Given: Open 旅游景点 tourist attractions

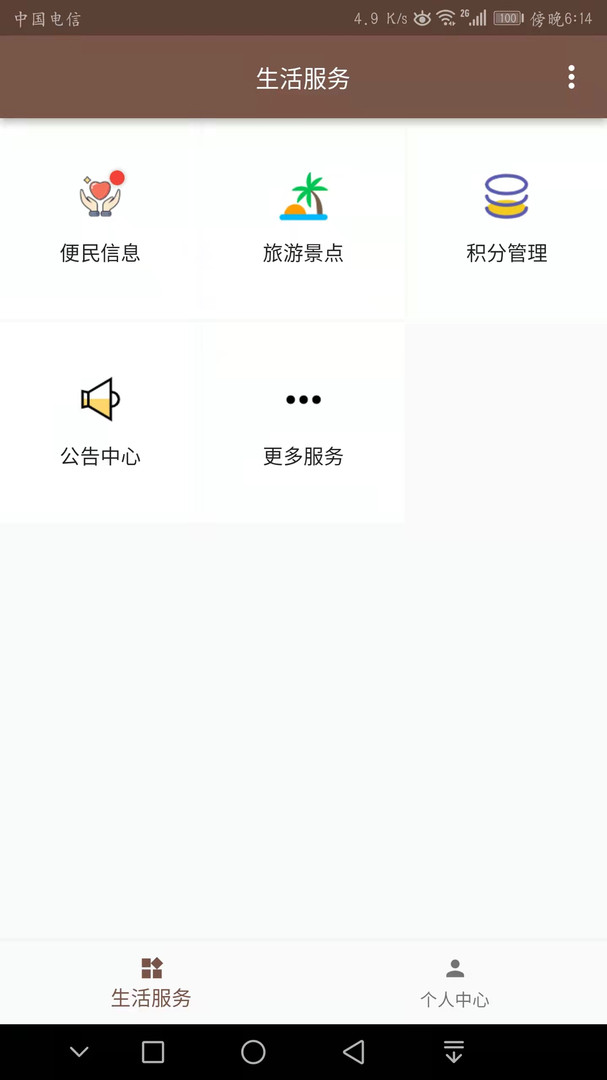Looking at the screenshot, I should [303, 220].
